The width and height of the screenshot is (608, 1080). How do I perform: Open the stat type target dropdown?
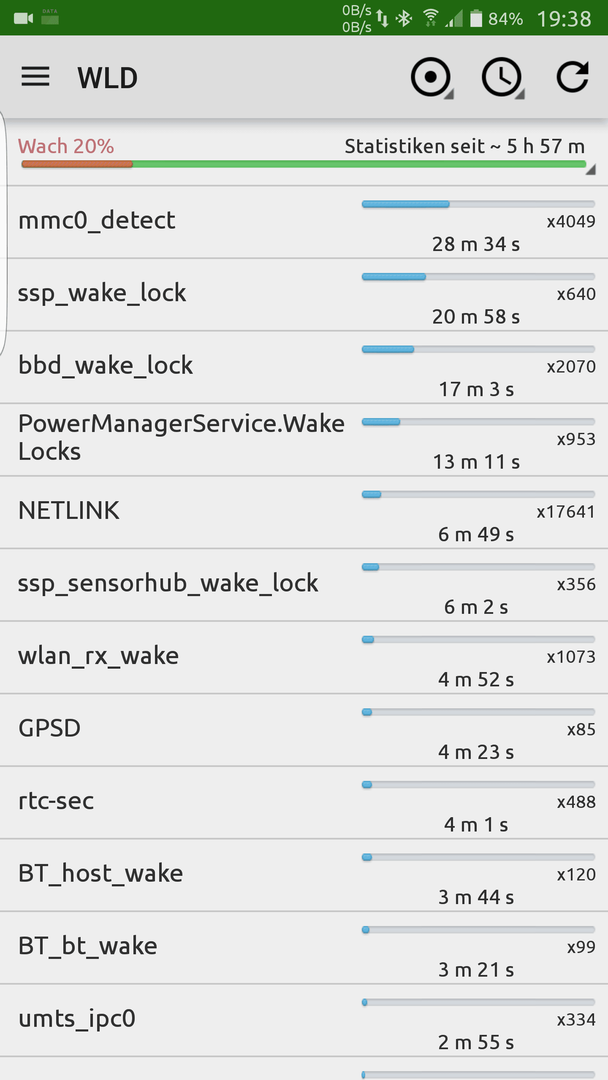pyautogui.click(x=432, y=77)
